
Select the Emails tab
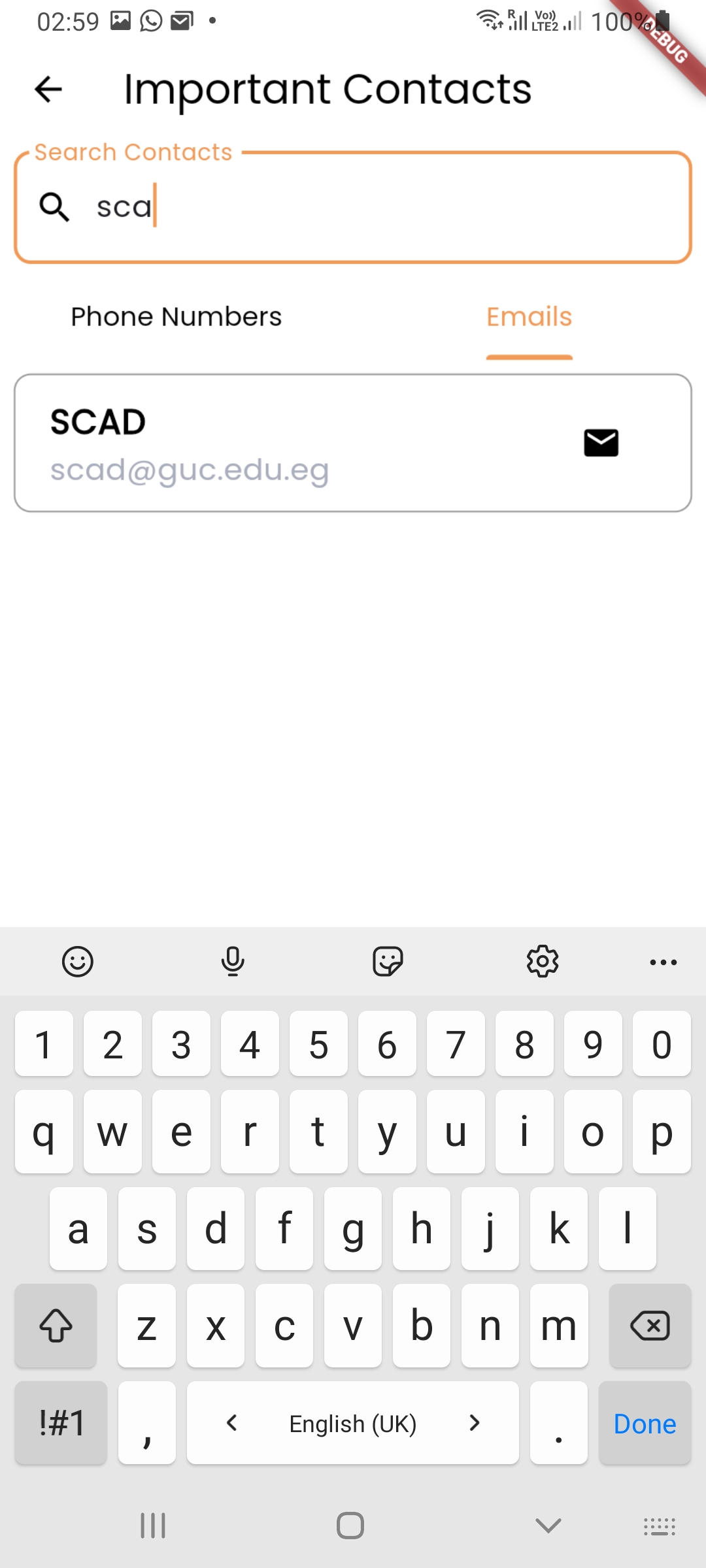(x=529, y=317)
